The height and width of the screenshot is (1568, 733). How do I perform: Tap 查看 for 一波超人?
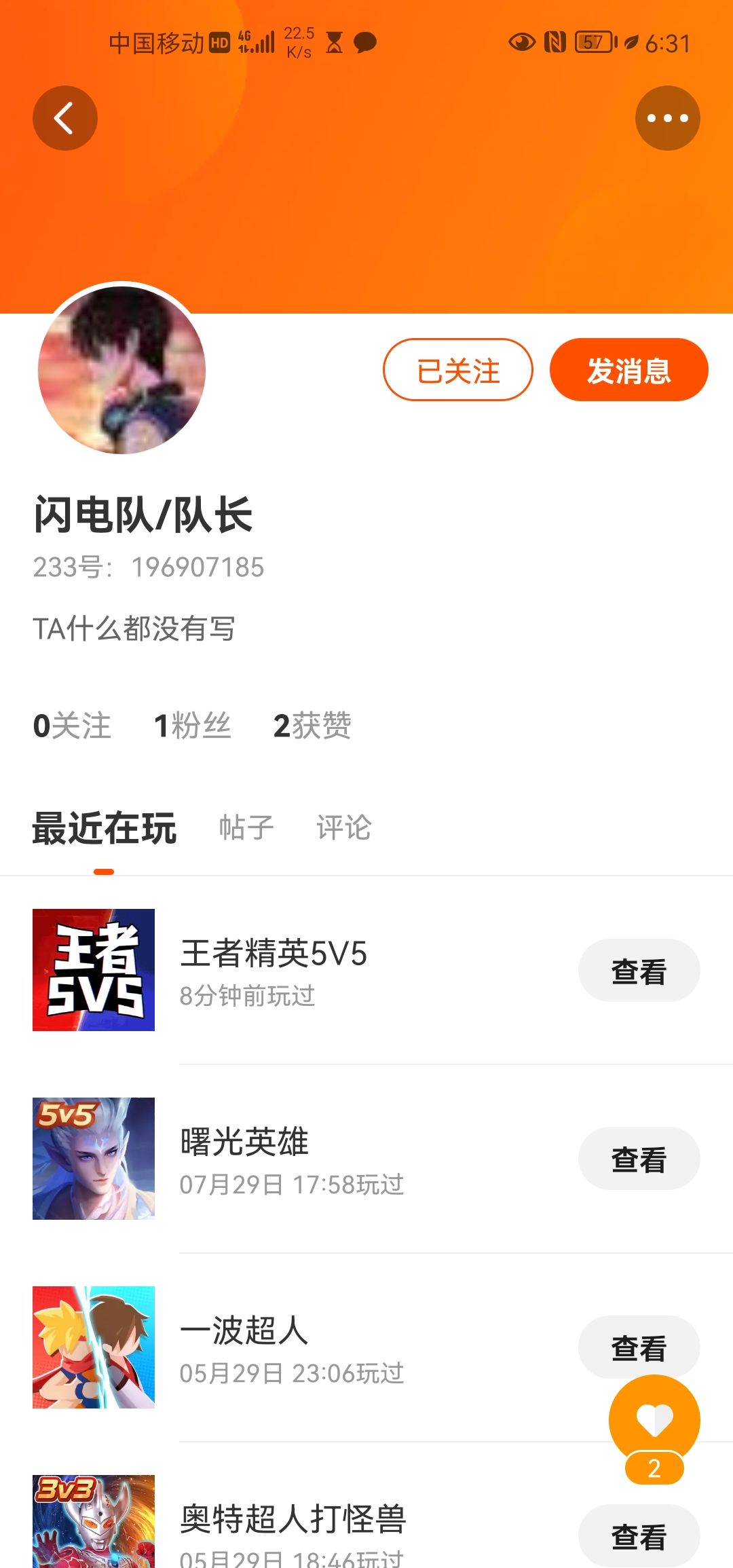(639, 1347)
